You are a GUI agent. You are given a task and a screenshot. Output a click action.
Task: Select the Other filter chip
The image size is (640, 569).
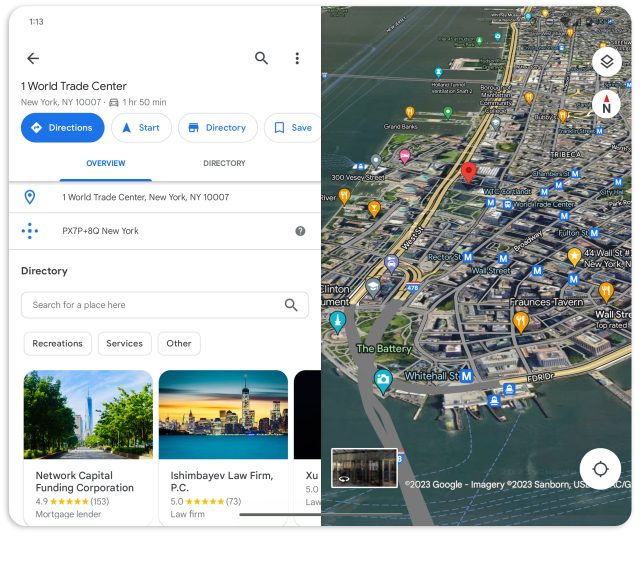tap(179, 343)
